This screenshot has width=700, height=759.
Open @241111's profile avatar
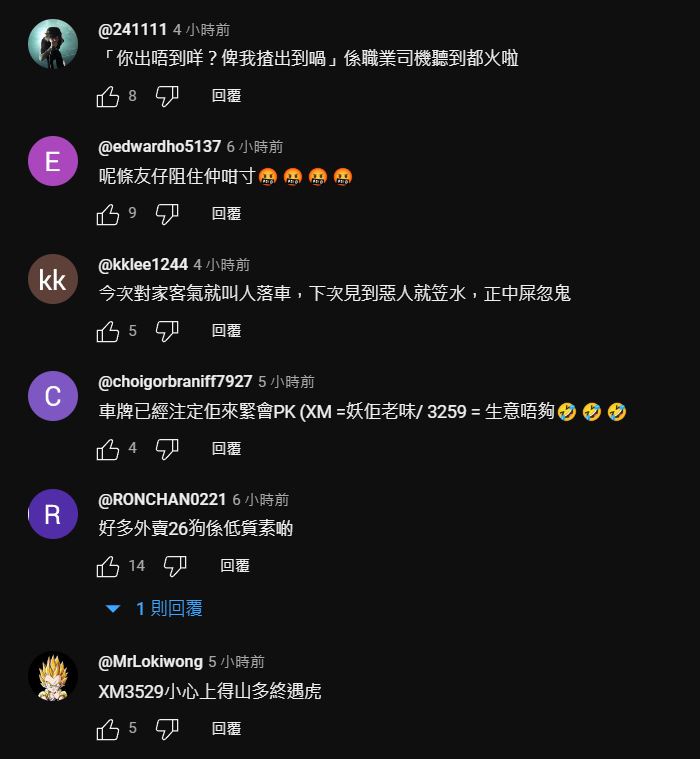click(53, 44)
